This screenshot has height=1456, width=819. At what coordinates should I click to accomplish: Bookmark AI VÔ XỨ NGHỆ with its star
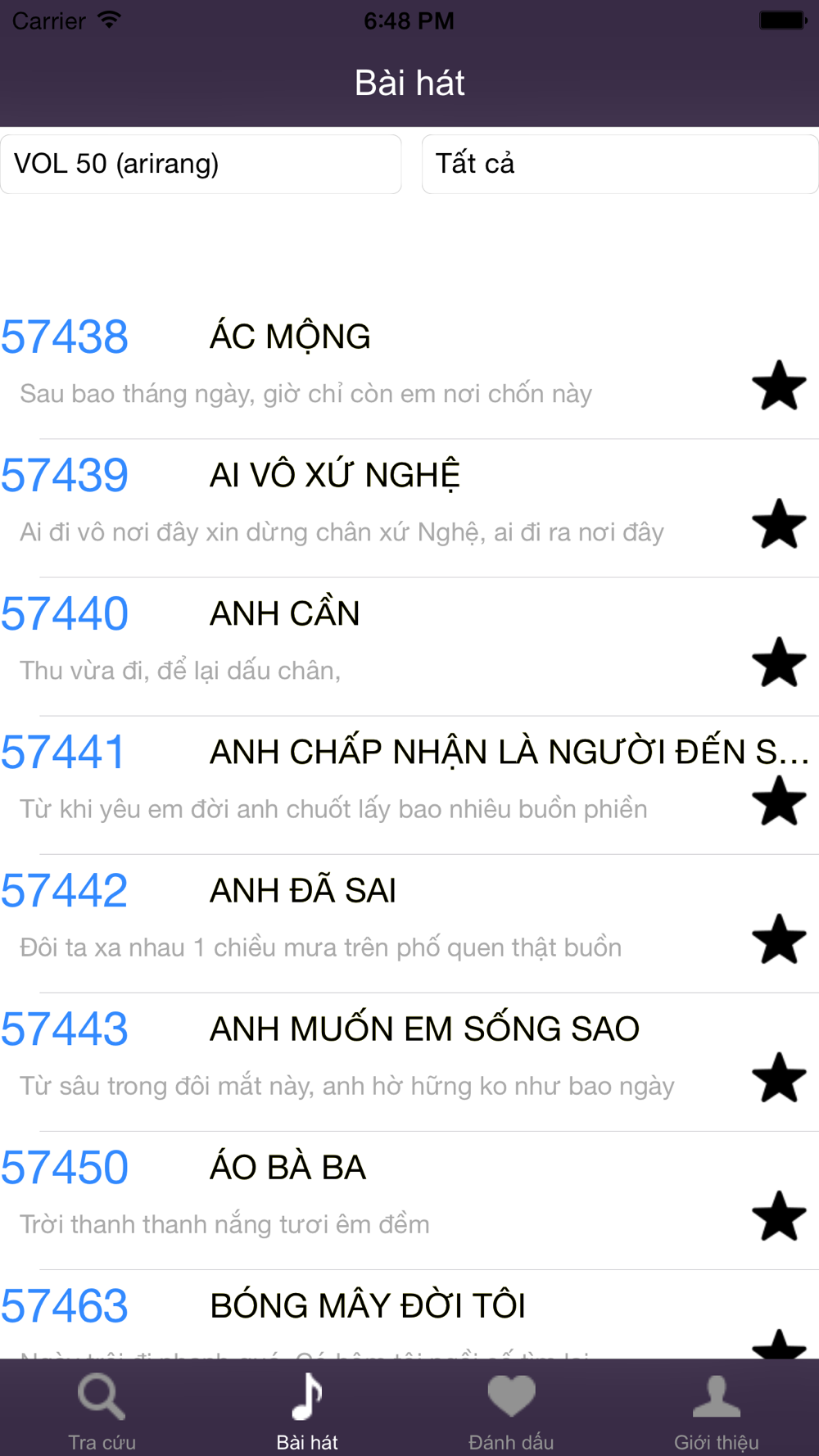click(x=779, y=523)
